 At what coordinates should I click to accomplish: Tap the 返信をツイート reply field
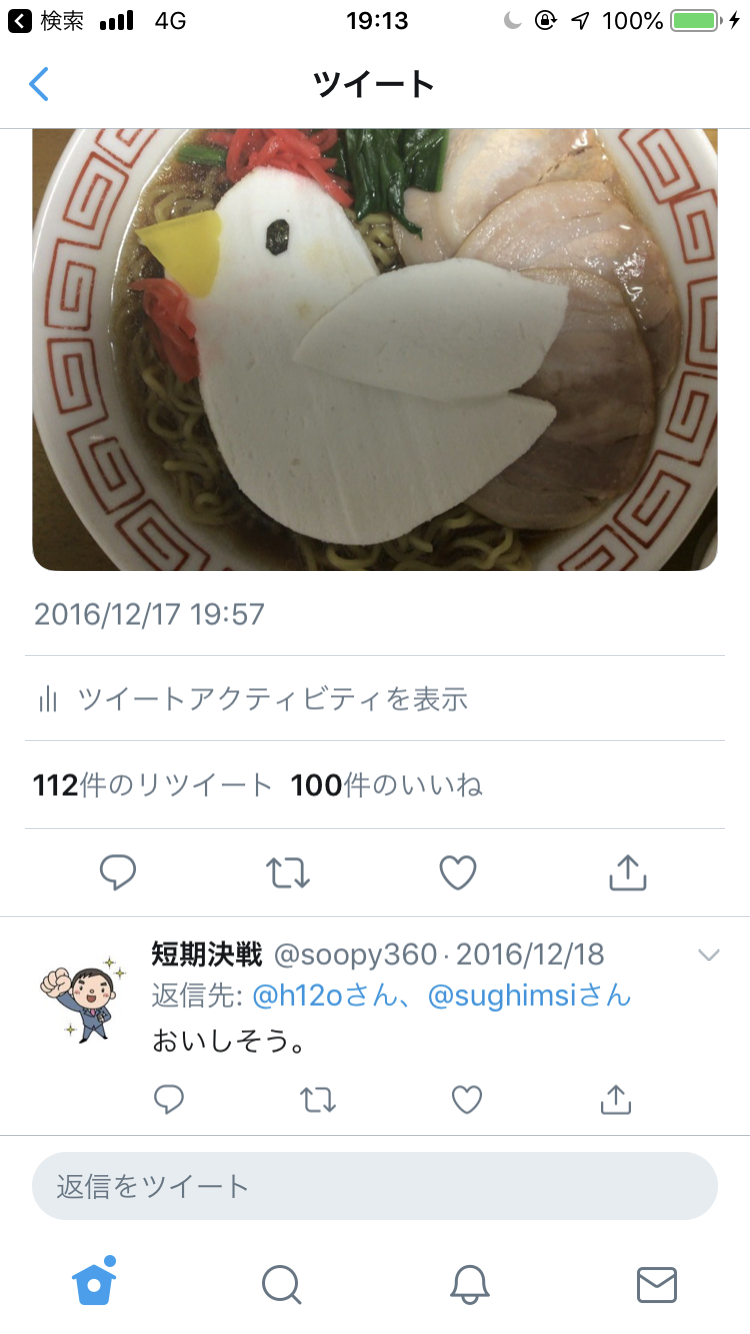[375, 1186]
